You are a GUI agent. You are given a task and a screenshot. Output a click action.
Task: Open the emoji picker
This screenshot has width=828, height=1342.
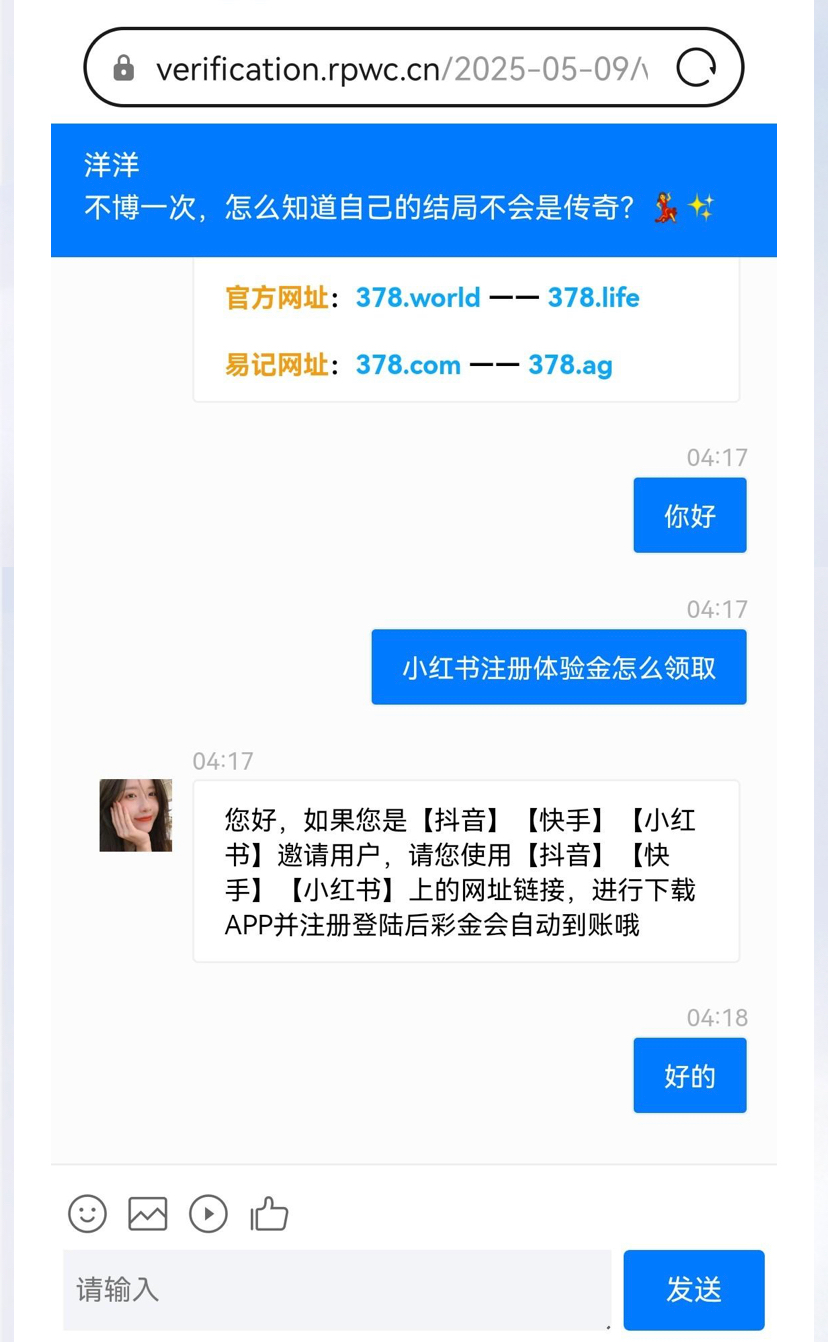tap(87, 1214)
